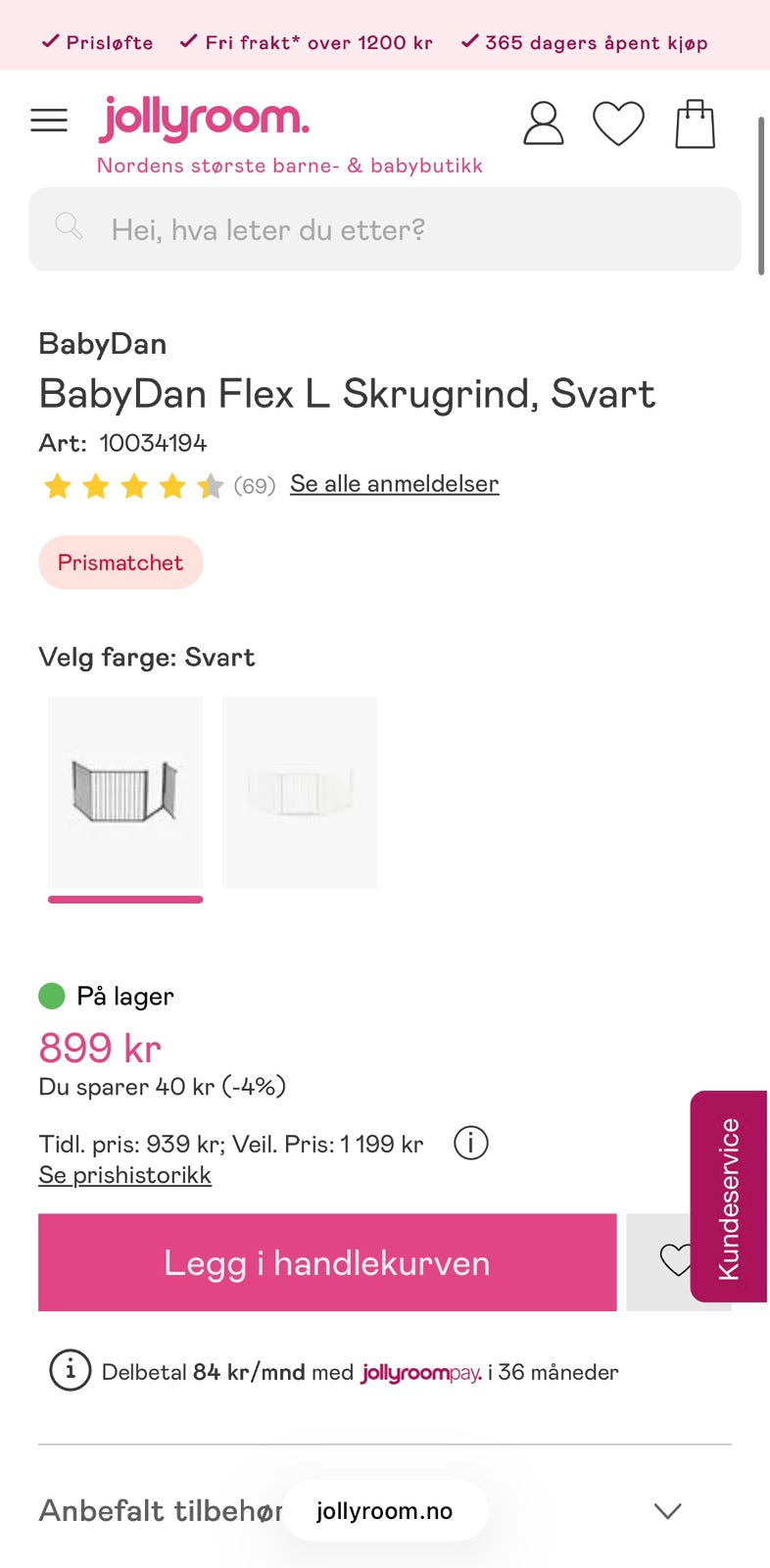Open the account login icon
Screen dimensions: 770x1568
click(x=543, y=122)
